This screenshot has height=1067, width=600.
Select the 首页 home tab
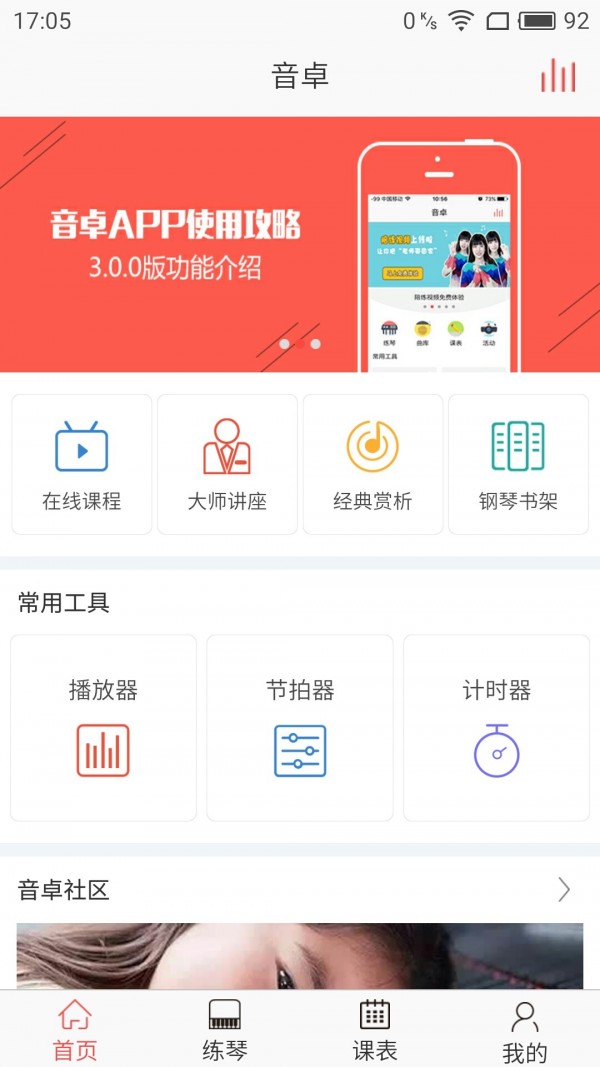pyautogui.click(x=75, y=1030)
